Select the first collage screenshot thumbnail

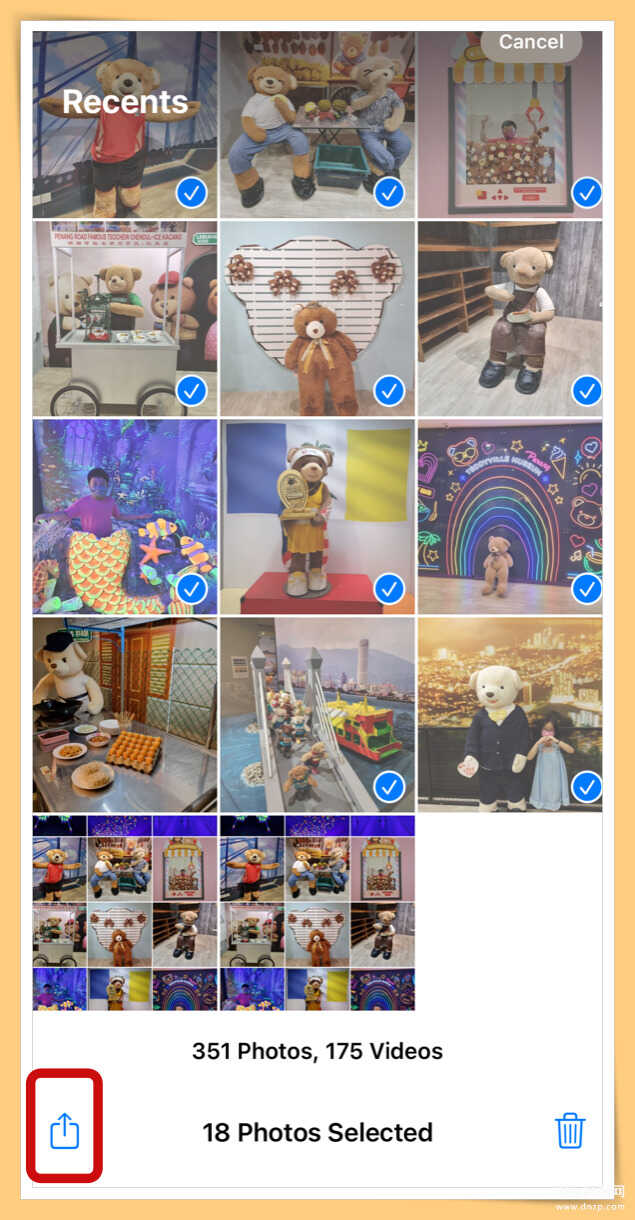pyautogui.click(x=124, y=912)
